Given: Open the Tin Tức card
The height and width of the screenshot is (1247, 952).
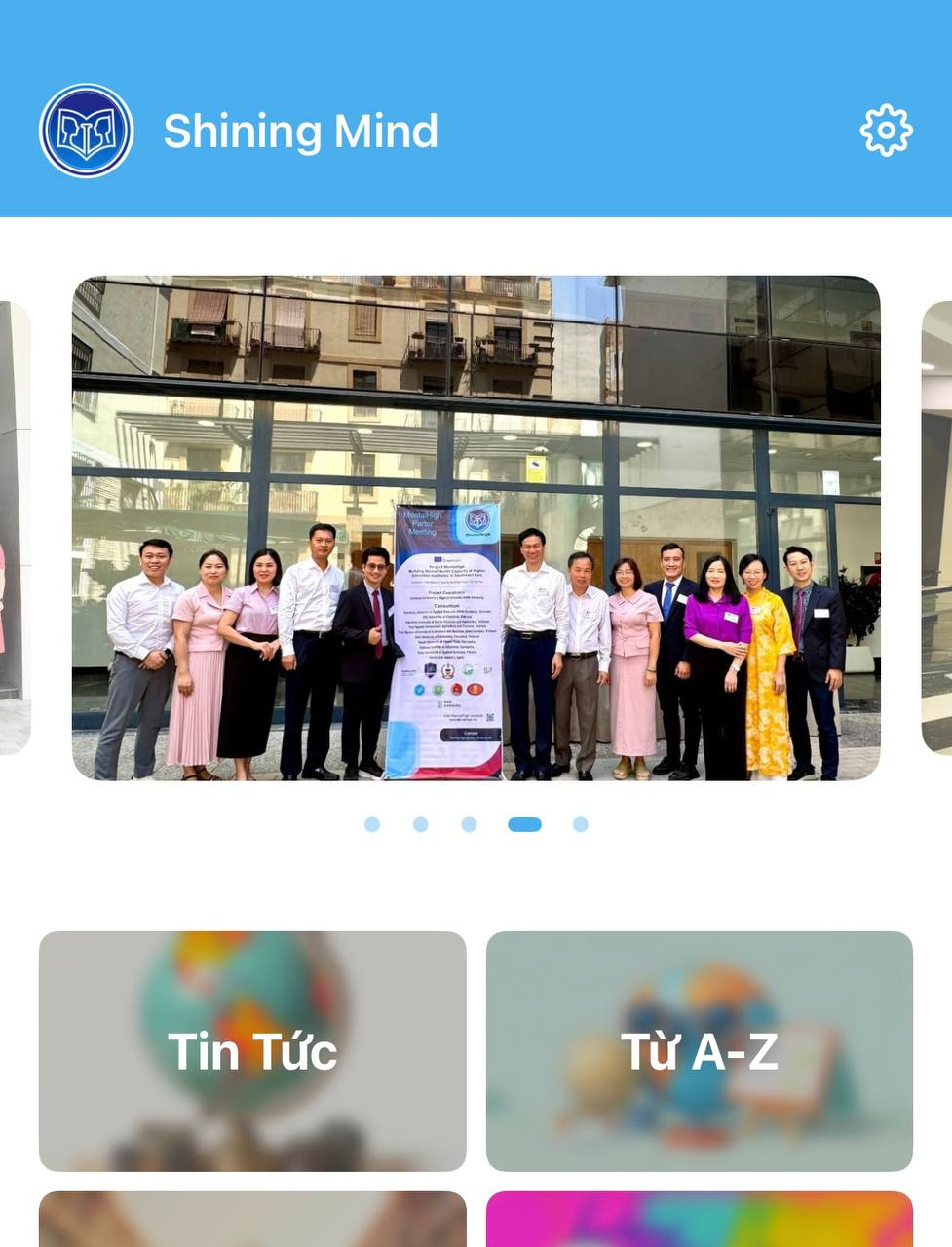Looking at the screenshot, I should pos(252,1050).
